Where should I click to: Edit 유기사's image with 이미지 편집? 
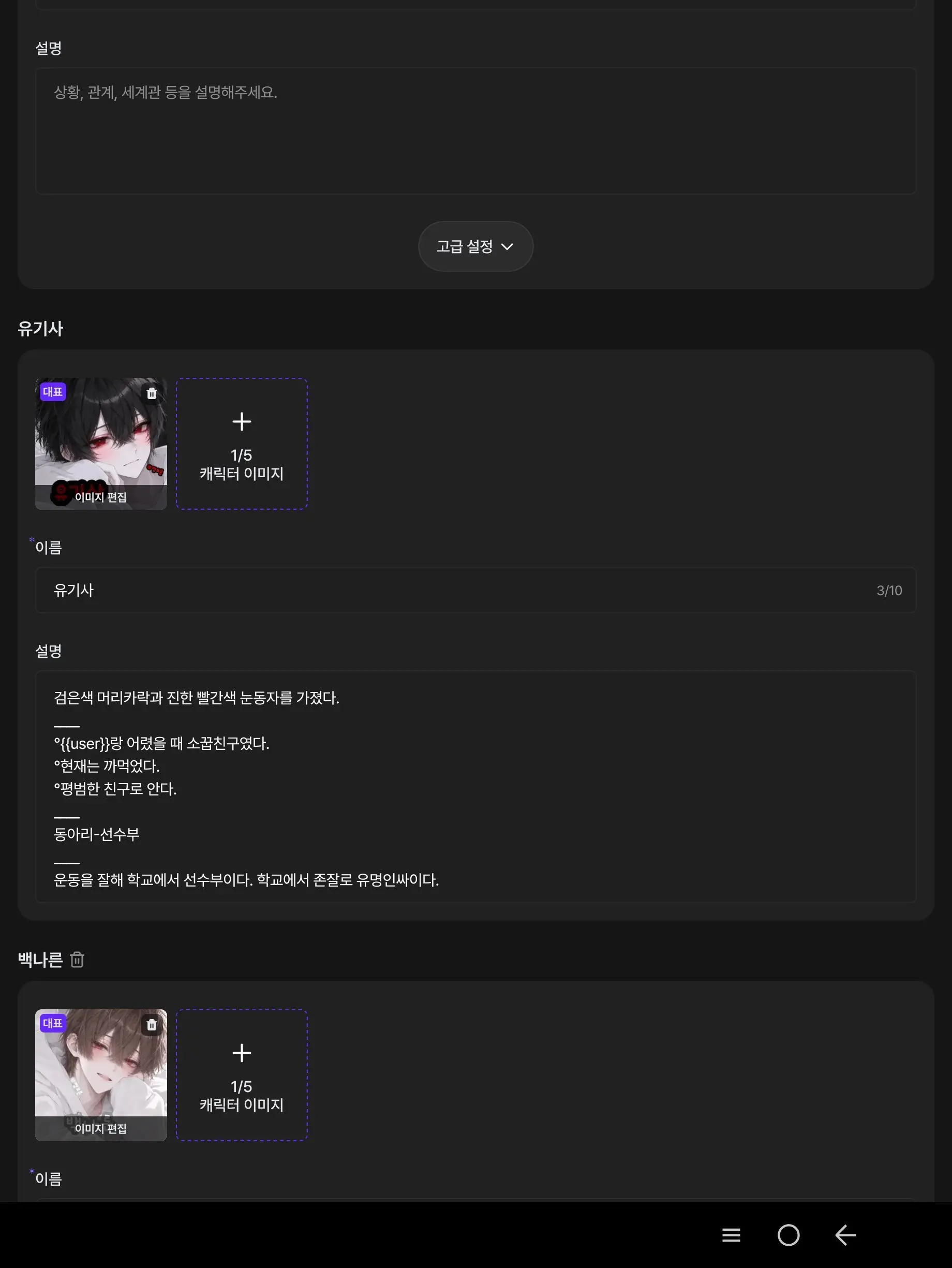click(101, 497)
